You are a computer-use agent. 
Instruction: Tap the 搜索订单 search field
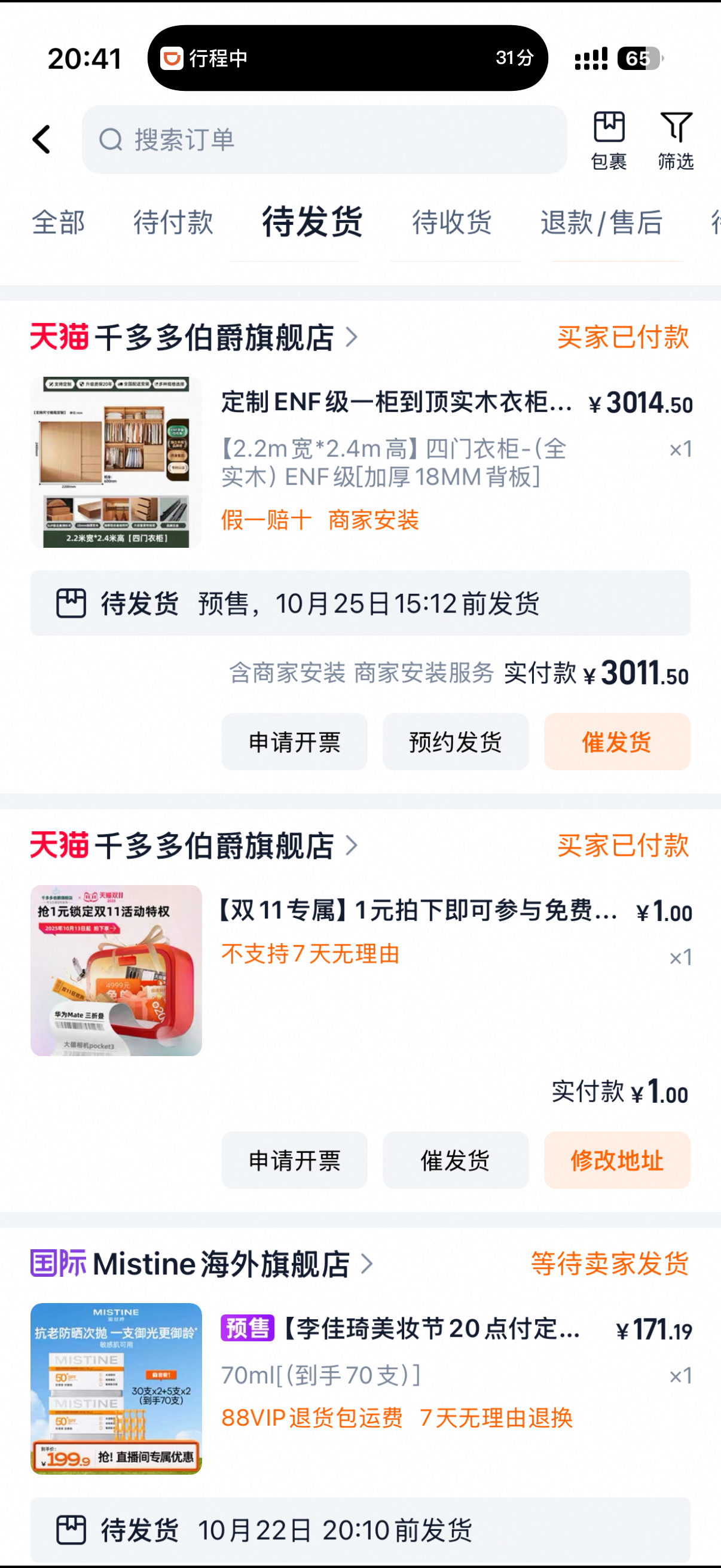pos(323,139)
